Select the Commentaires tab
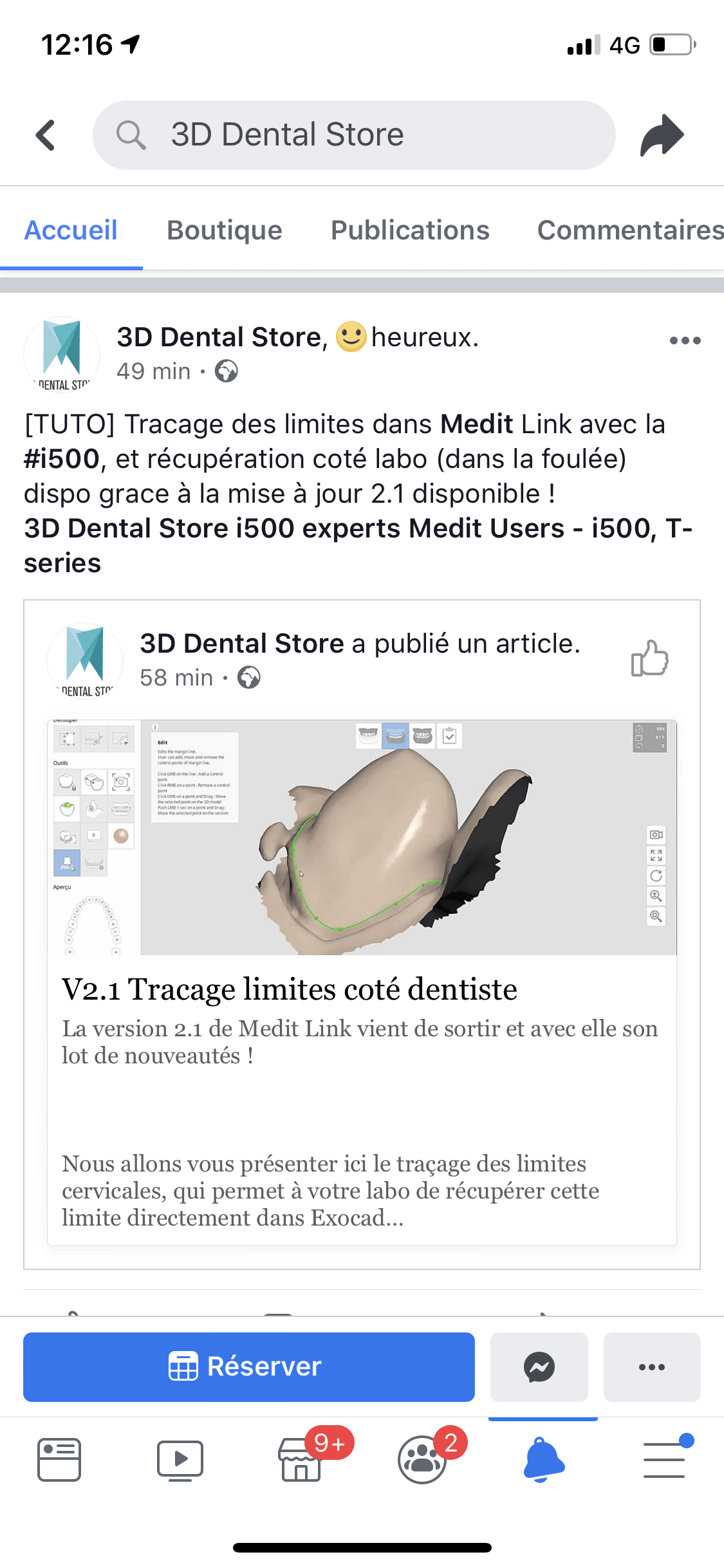The image size is (724, 1568). (629, 230)
